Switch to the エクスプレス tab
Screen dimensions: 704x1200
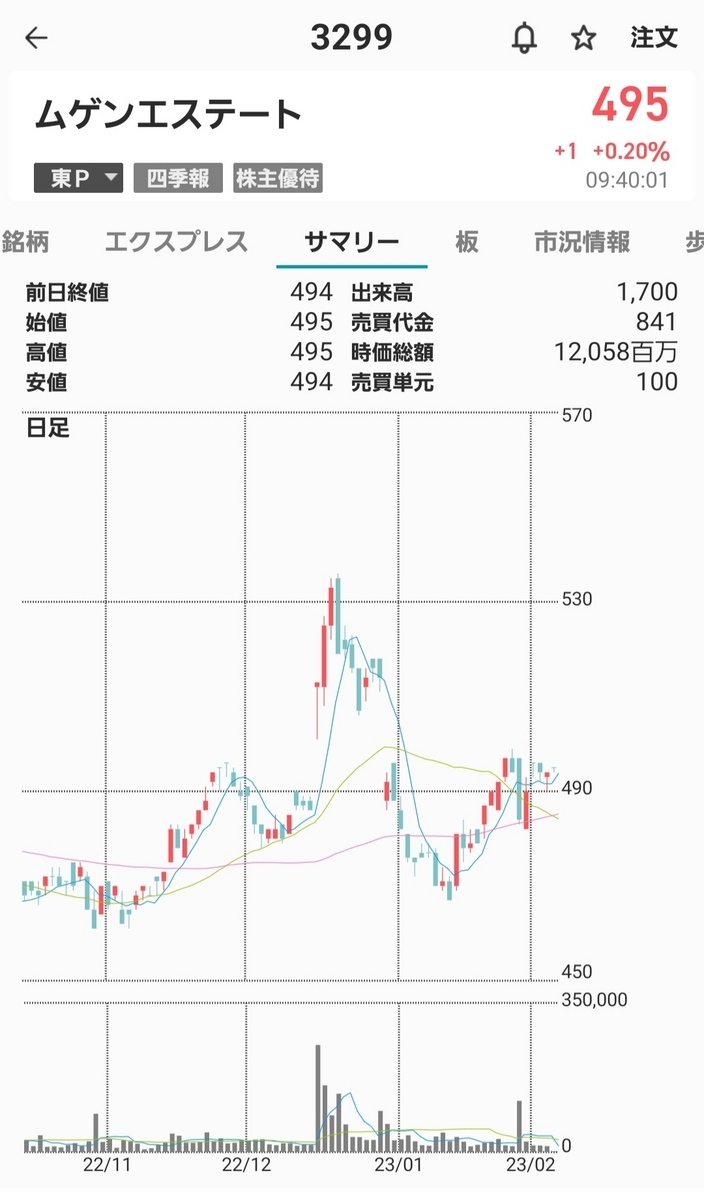[176, 242]
